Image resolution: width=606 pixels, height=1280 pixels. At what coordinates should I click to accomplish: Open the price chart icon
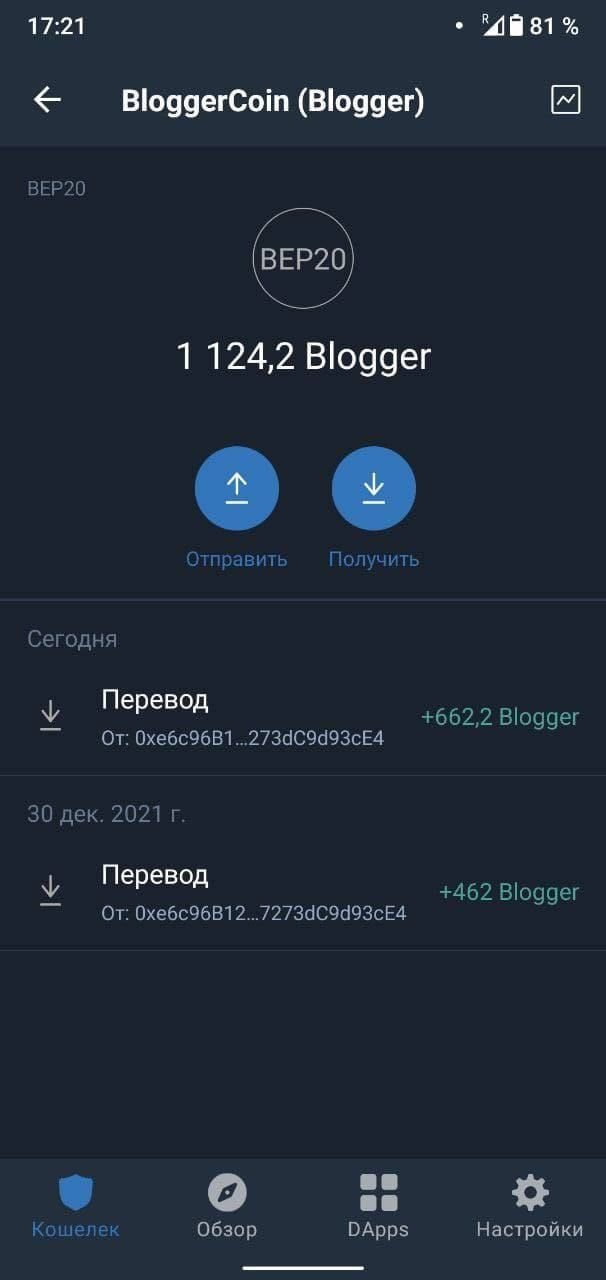[x=566, y=99]
